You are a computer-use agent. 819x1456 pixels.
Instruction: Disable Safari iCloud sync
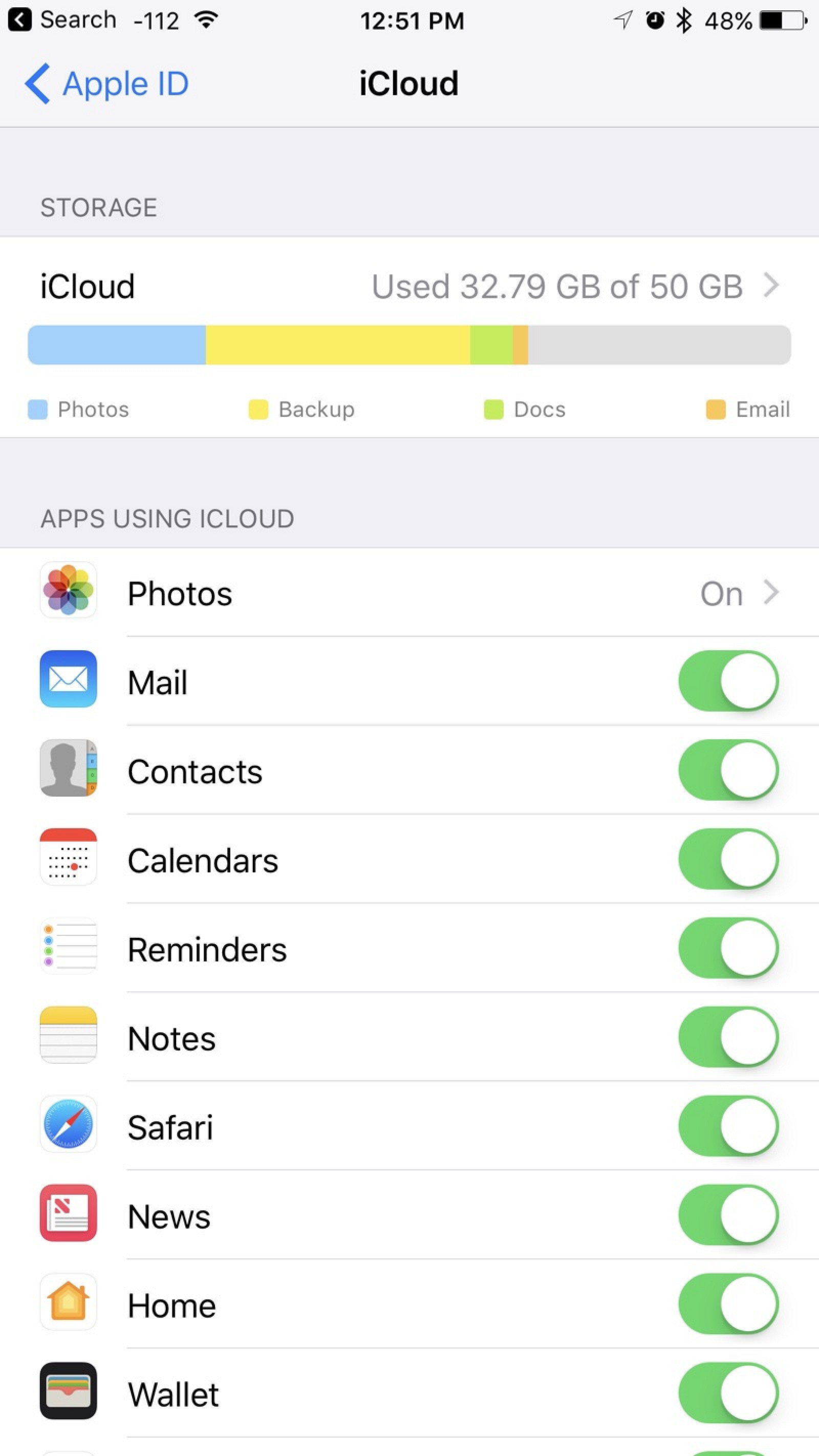pos(728,1126)
